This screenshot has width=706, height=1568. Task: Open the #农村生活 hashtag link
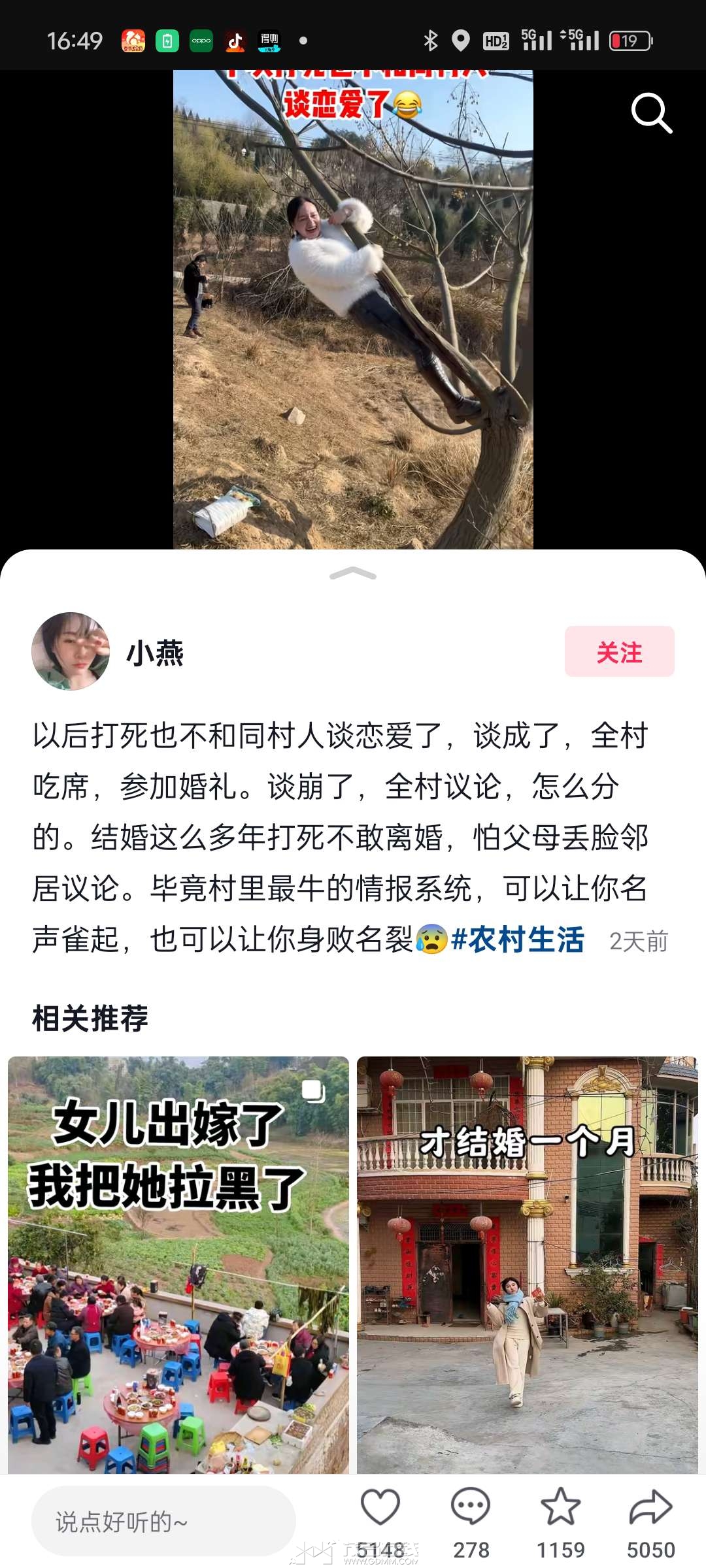[x=517, y=939]
